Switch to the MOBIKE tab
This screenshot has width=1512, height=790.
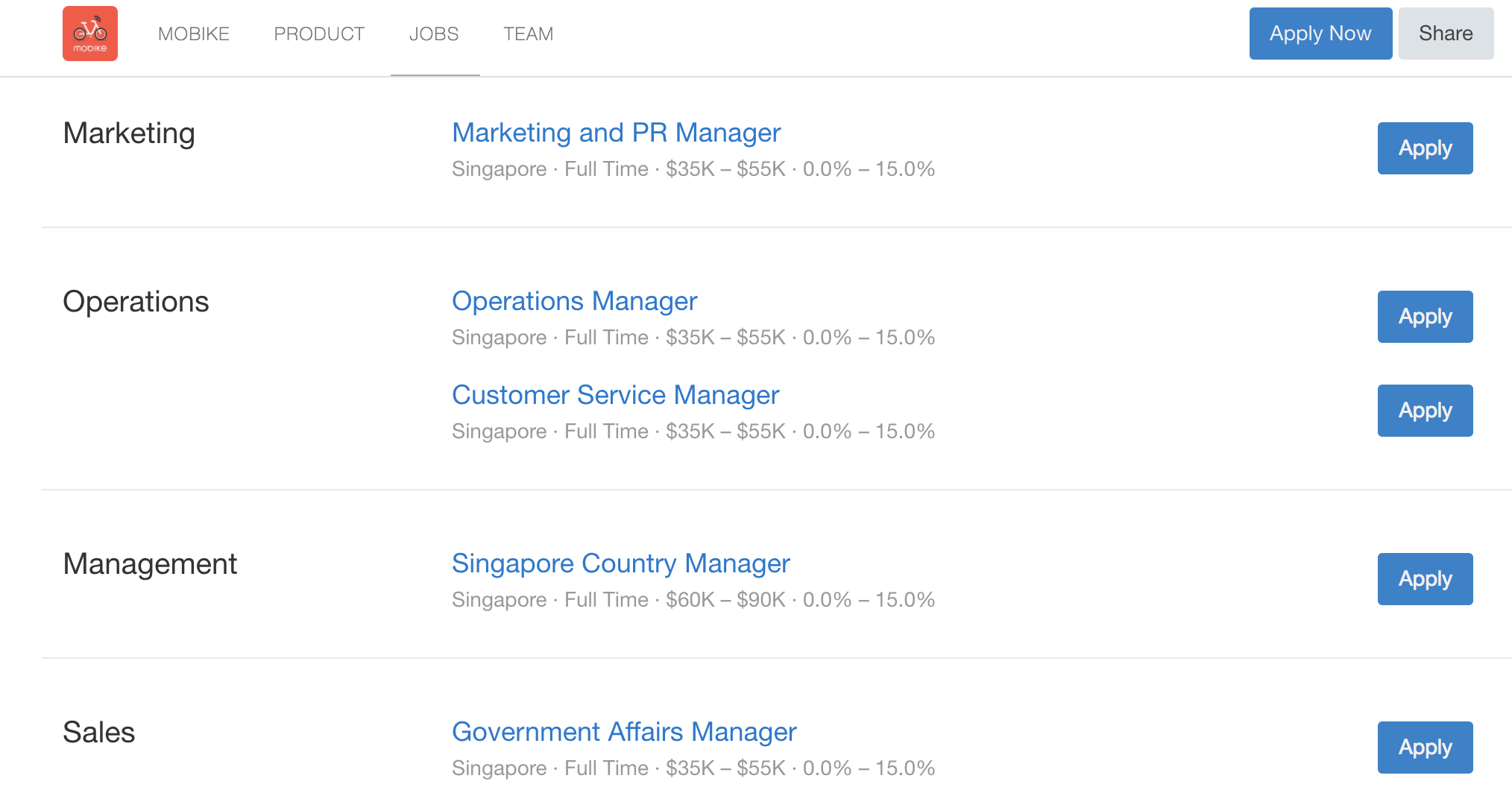[194, 34]
